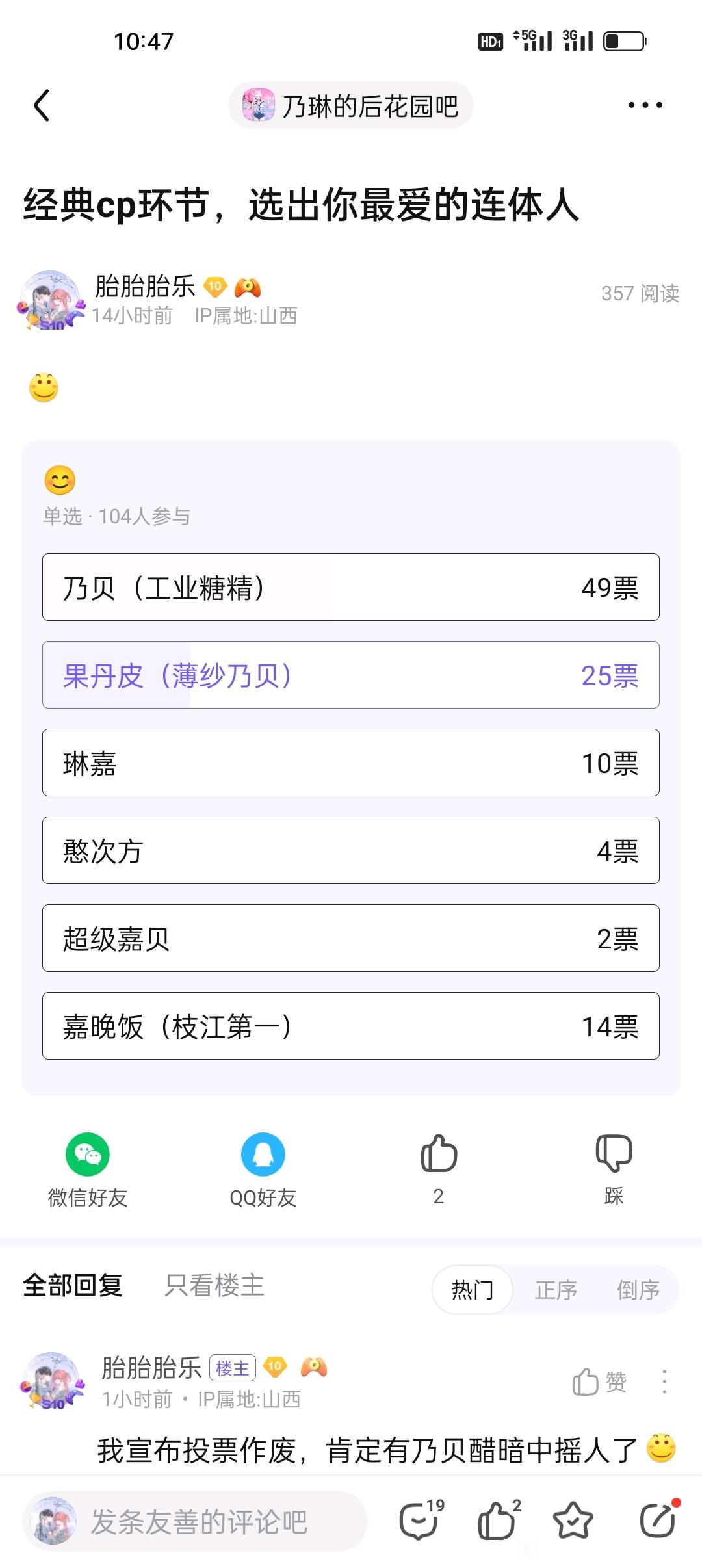Select poll option 果丹皮（薄纱乃贝）
Screen dimensions: 702x1568
click(351, 675)
